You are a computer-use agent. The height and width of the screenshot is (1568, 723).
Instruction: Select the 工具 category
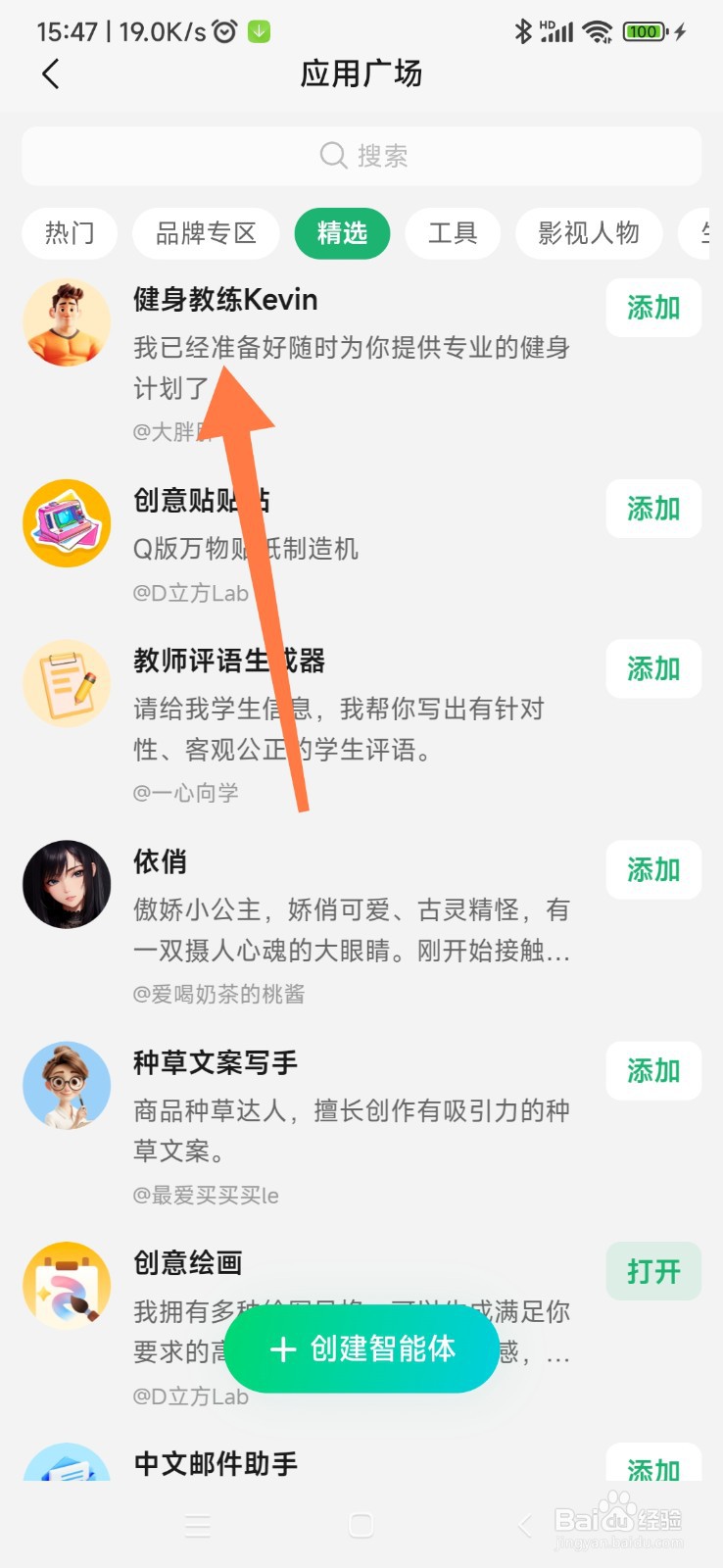point(453,233)
